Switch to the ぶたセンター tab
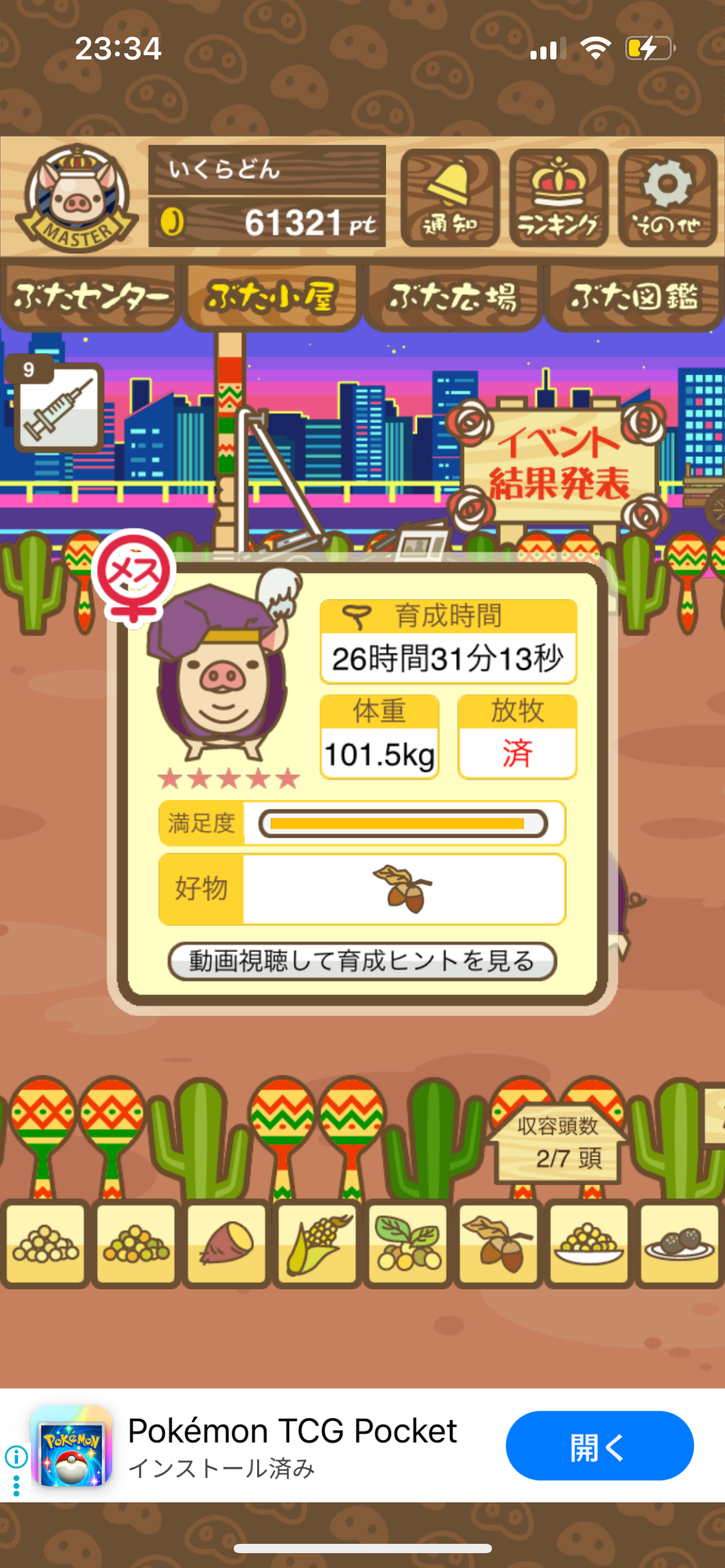Screen dimensions: 725x1568 coord(90,297)
